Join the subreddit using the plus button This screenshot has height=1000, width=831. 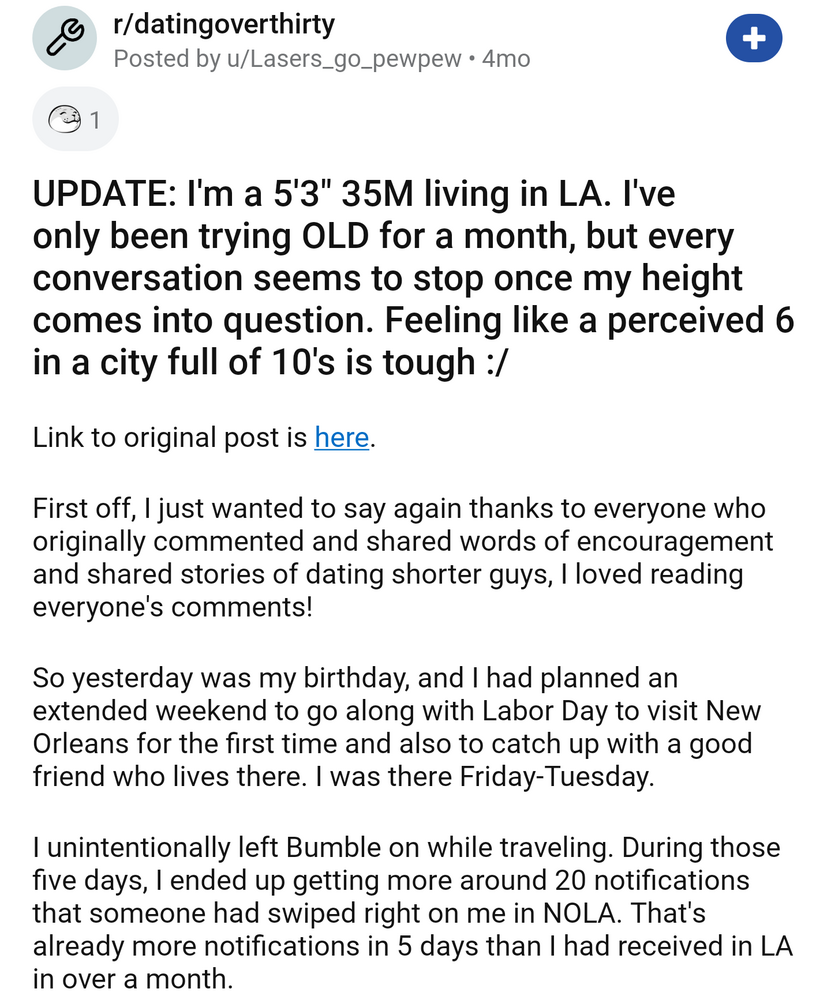click(x=754, y=38)
